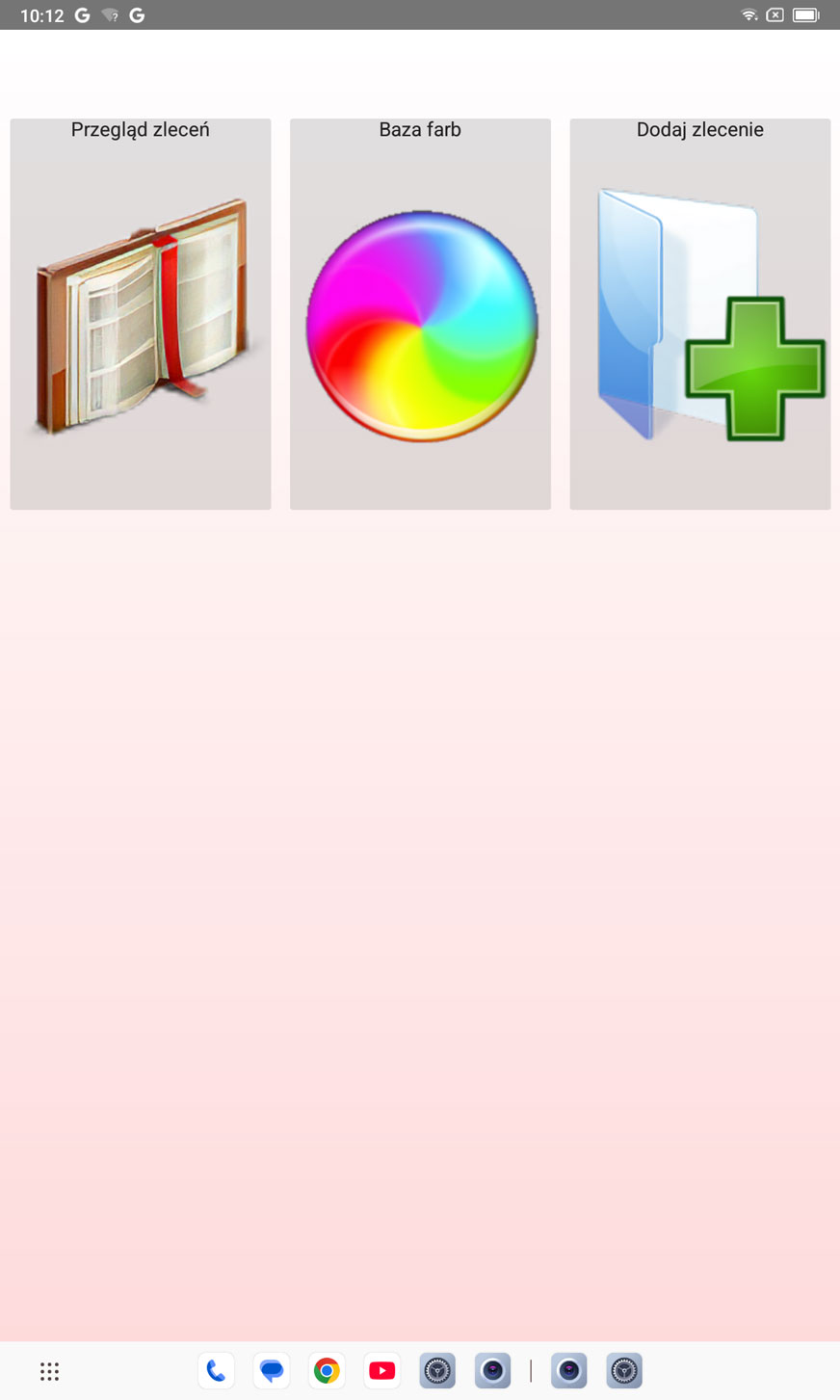Open the app drawer grid in taskbar

(50, 1371)
